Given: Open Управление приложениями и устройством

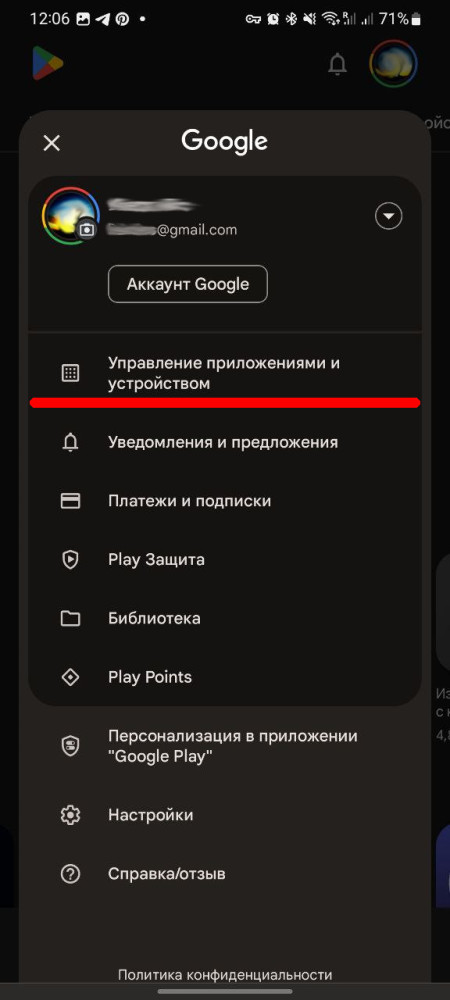Looking at the screenshot, I should pos(225,374).
